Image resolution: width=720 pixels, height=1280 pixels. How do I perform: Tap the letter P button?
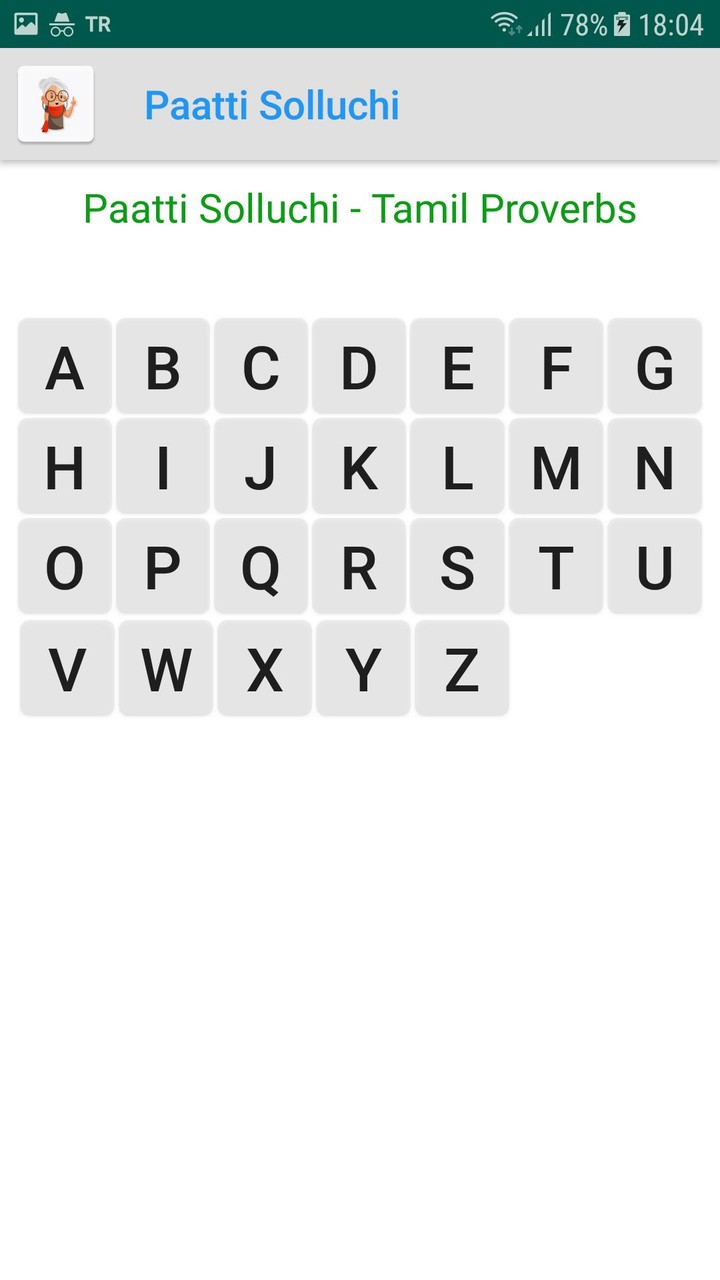(163, 567)
